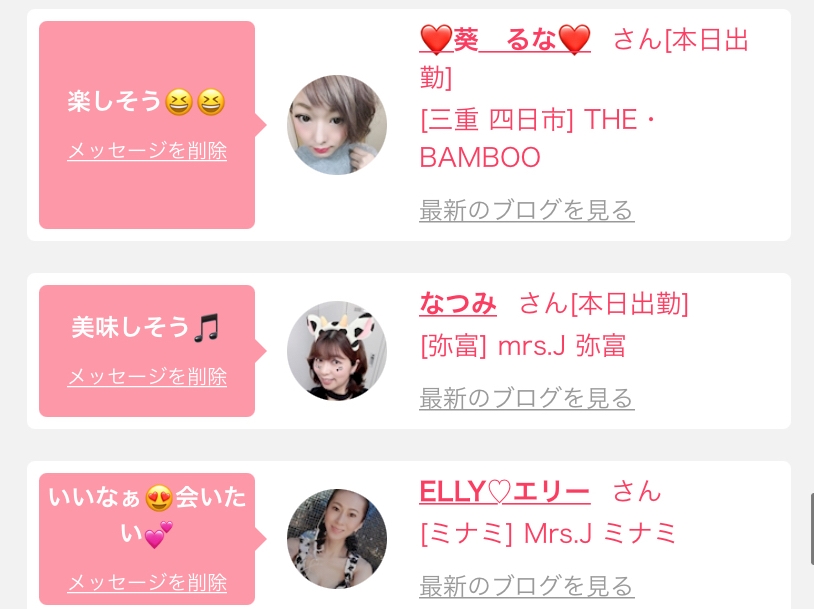814x609 pixels.
Task: View latest blog of なつみ
Action: coord(526,398)
